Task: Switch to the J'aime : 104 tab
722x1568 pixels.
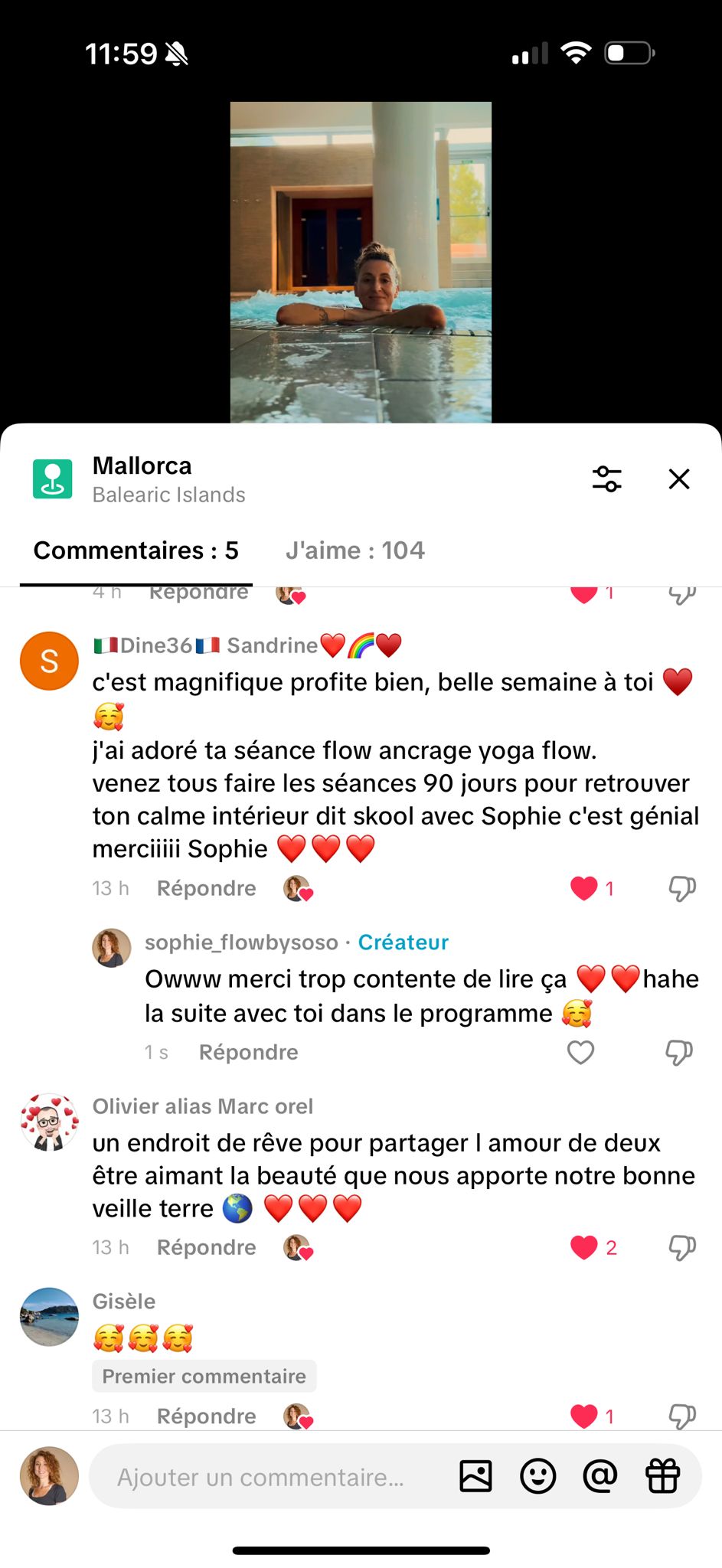Action: click(x=354, y=550)
